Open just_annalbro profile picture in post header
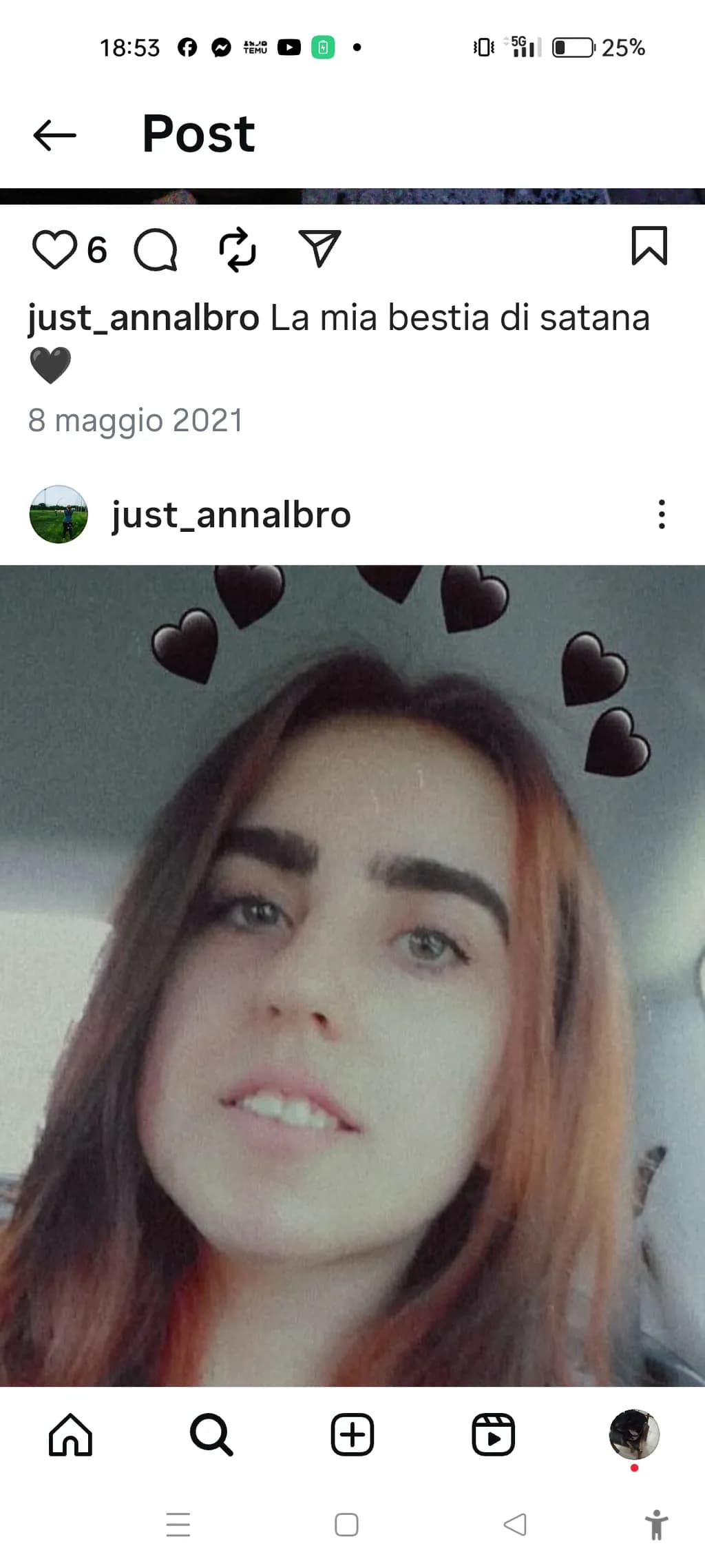Image resolution: width=705 pixels, height=1568 pixels. 59,514
